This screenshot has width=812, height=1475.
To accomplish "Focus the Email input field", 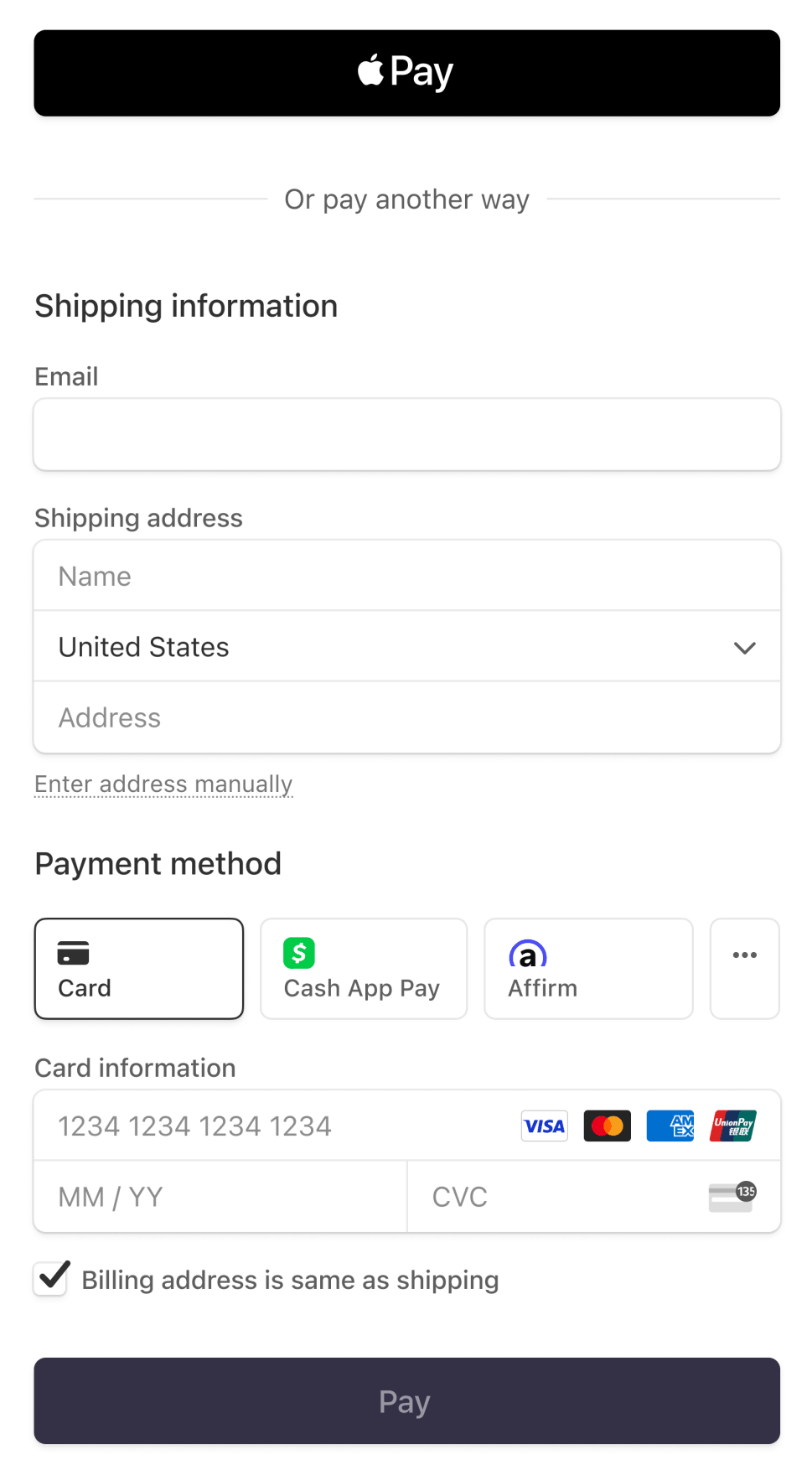I will (x=406, y=434).
